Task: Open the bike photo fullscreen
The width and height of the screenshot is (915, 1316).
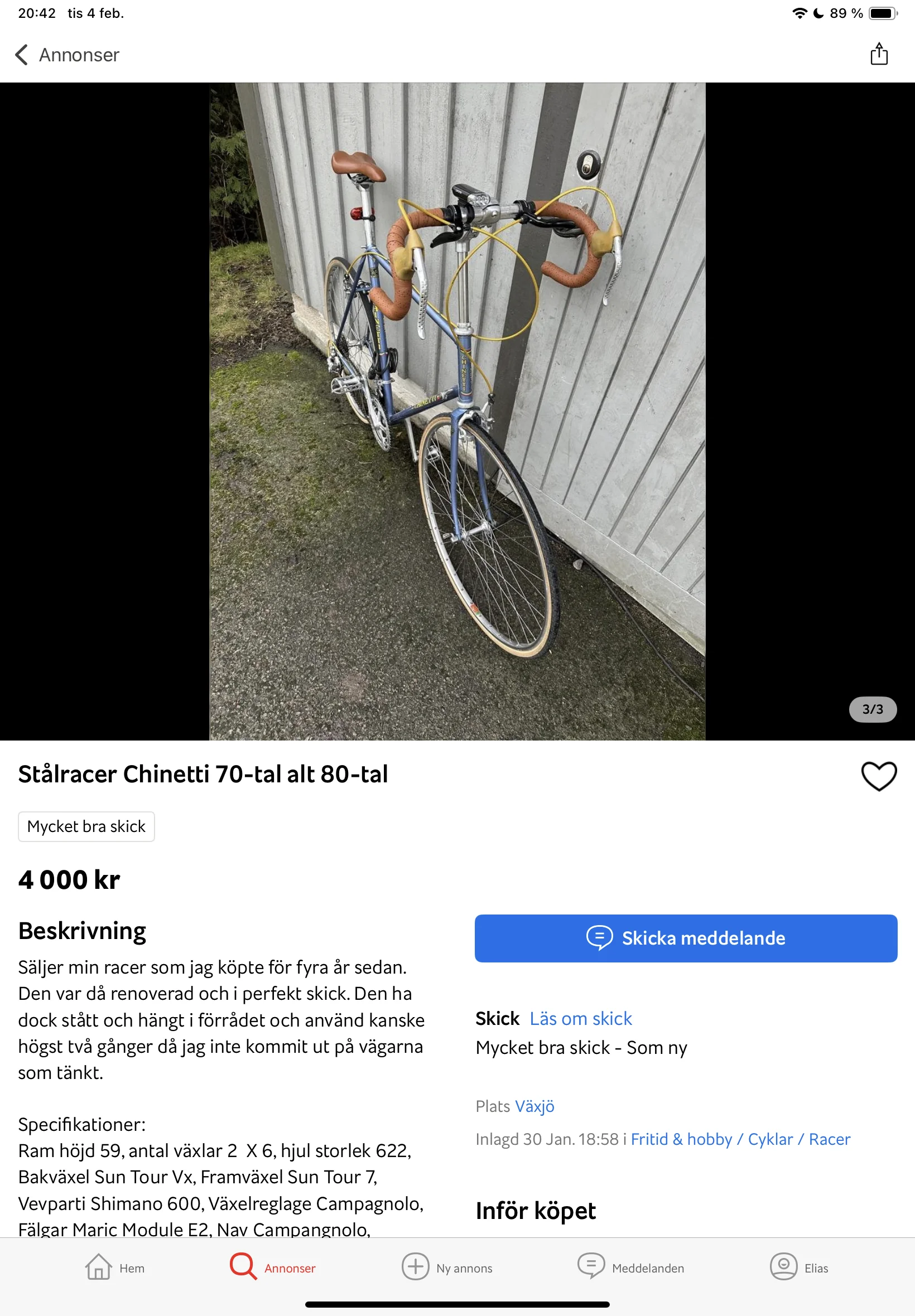Action: [x=457, y=411]
